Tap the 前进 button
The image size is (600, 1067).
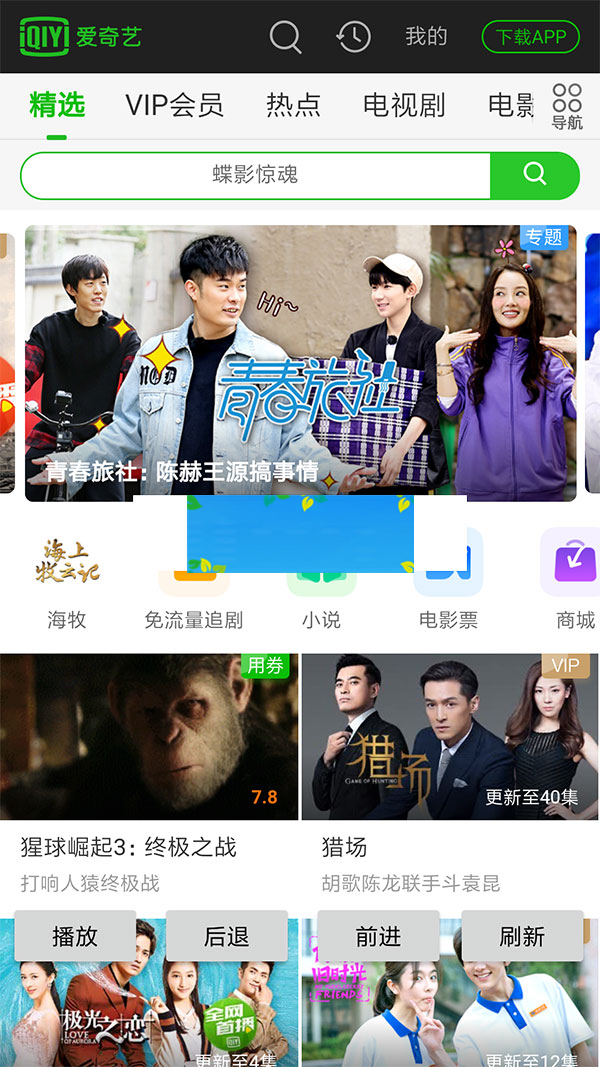[x=378, y=936]
